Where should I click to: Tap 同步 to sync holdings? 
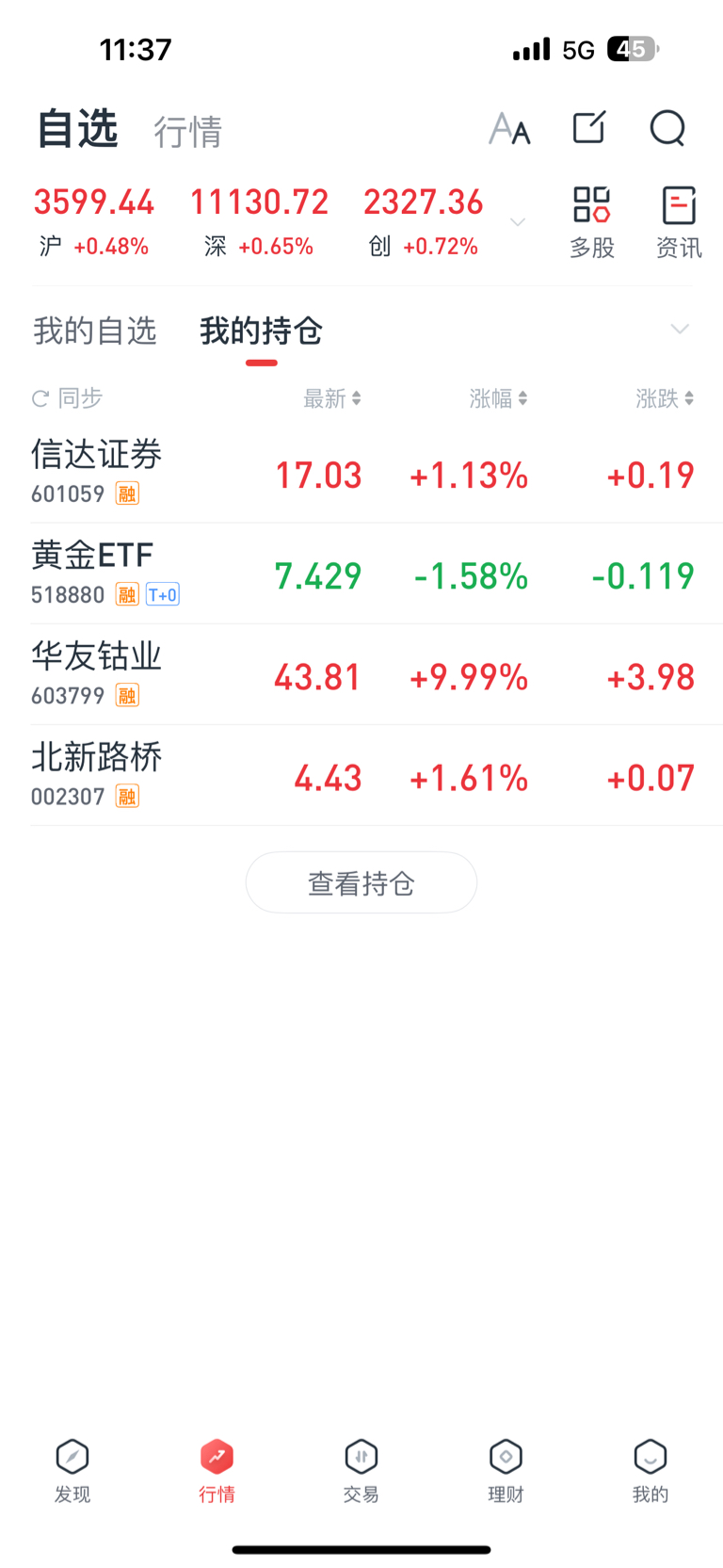(x=67, y=398)
